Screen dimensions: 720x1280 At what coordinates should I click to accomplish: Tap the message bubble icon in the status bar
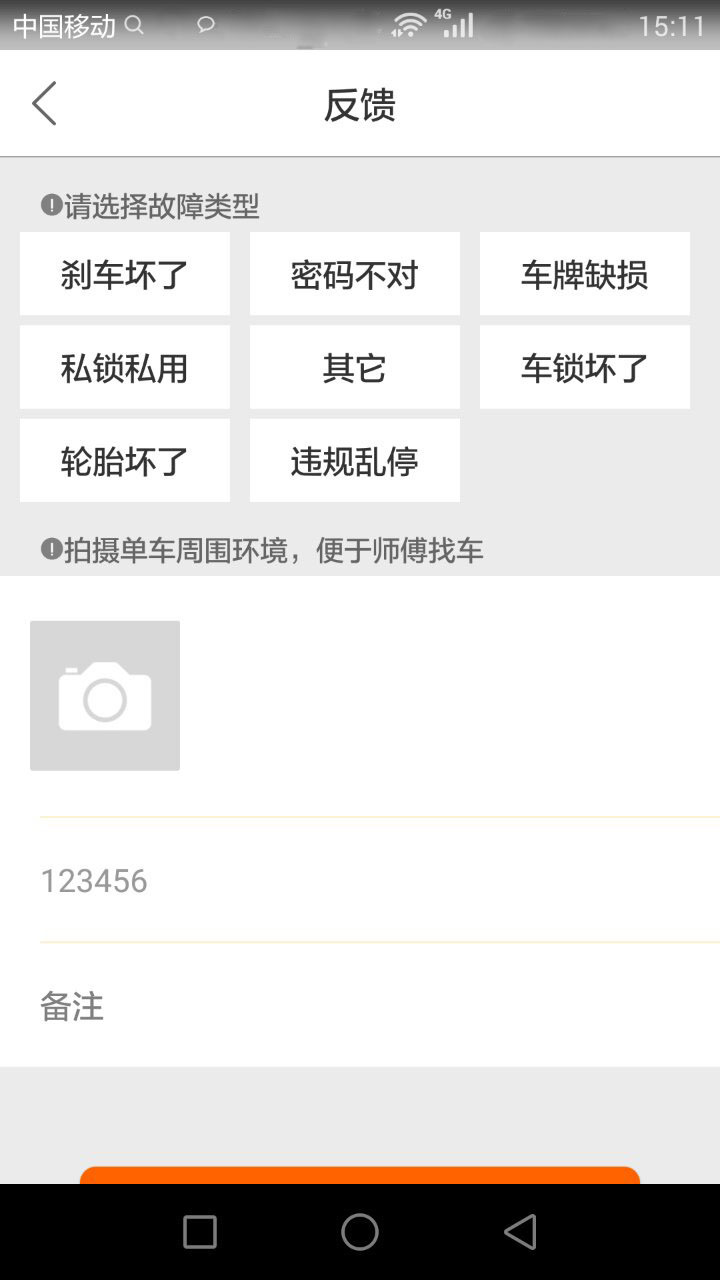tap(204, 22)
